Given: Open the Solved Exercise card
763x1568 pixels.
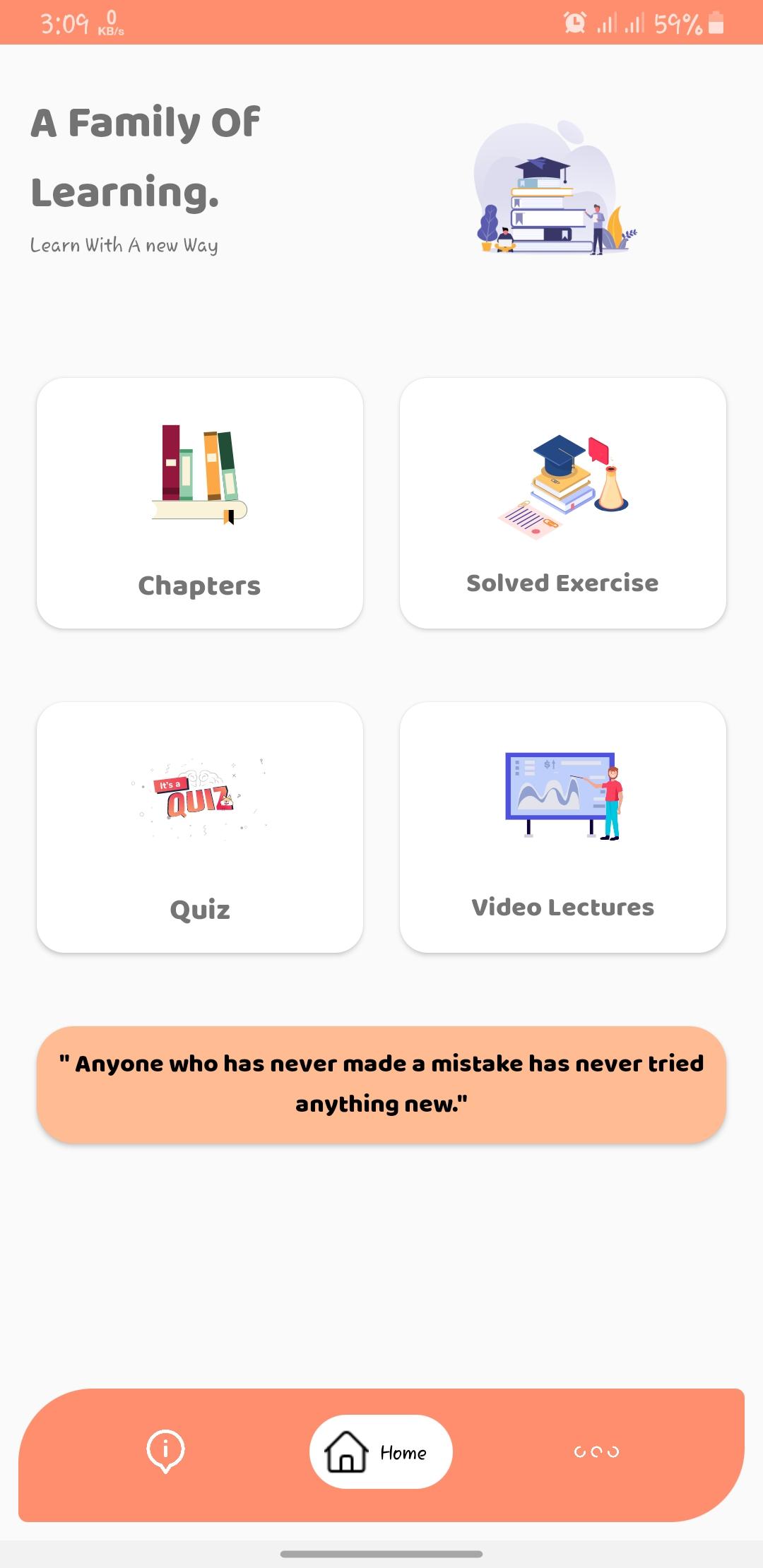Looking at the screenshot, I should (x=563, y=503).
